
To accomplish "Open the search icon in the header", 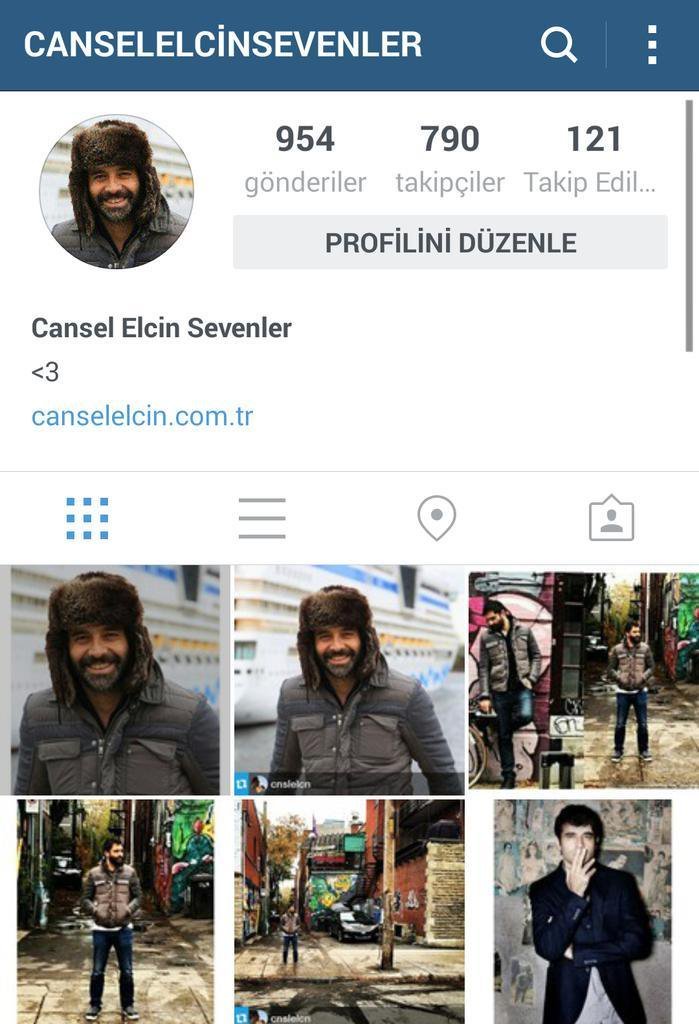I will click(558, 45).
